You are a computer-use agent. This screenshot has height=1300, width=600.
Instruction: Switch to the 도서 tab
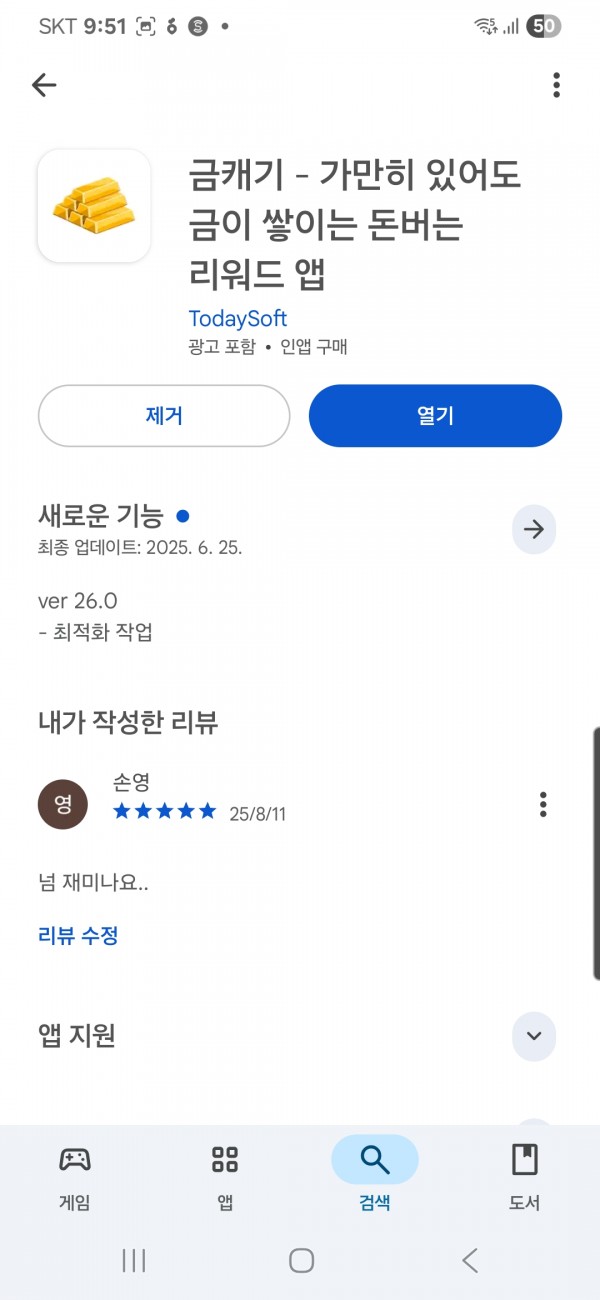tap(525, 1177)
